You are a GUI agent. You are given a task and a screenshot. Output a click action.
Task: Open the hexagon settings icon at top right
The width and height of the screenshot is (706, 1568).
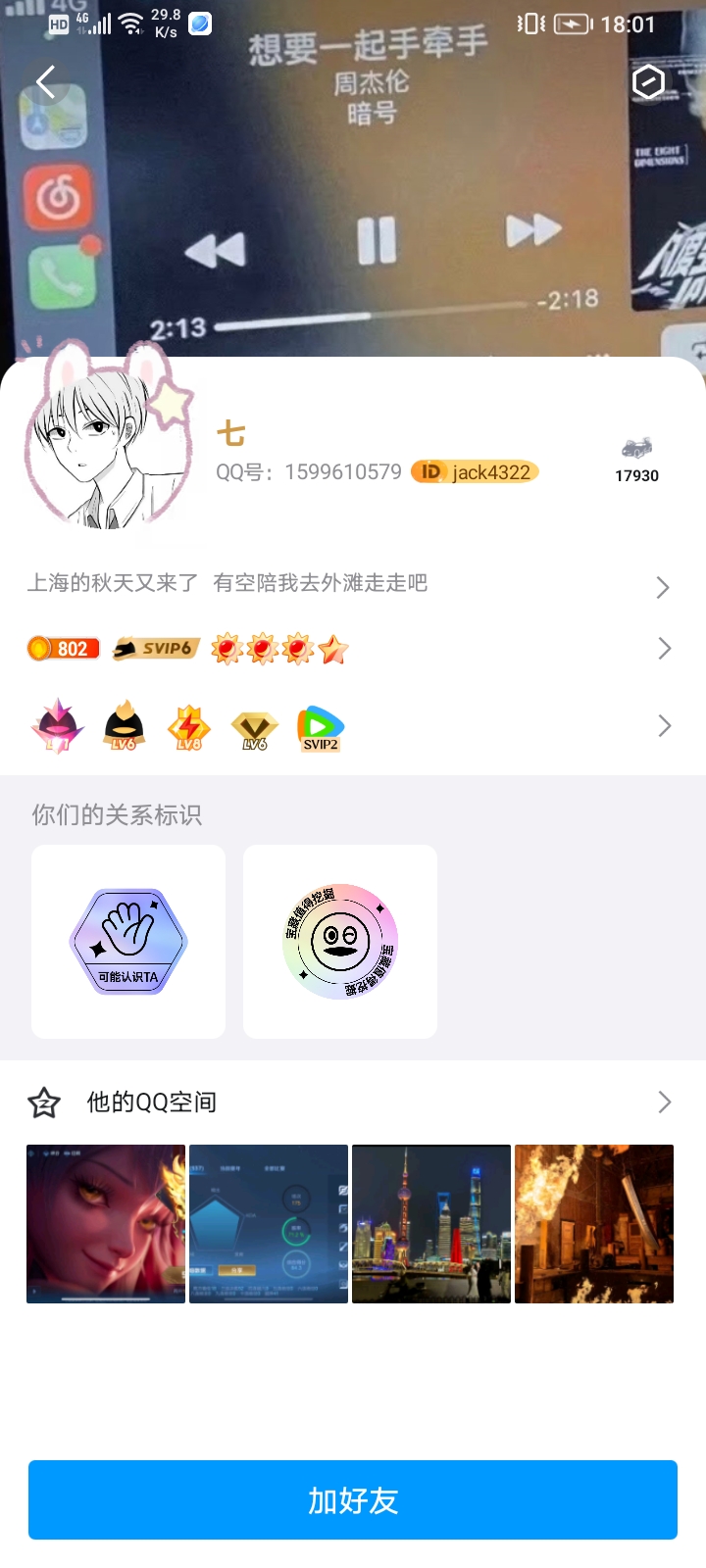pos(648,82)
